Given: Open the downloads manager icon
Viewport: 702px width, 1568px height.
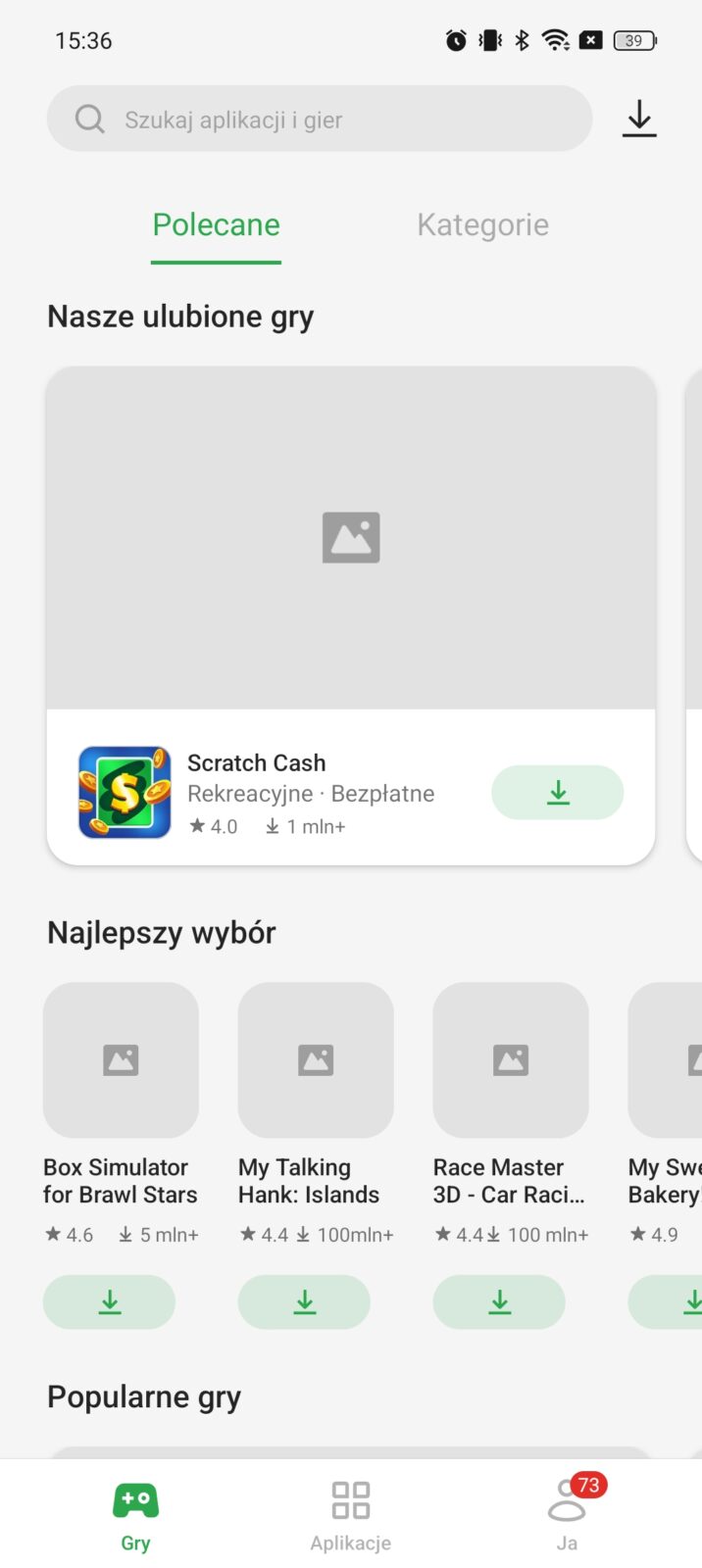Looking at the screenshot, I should click(x=639, y=119).
